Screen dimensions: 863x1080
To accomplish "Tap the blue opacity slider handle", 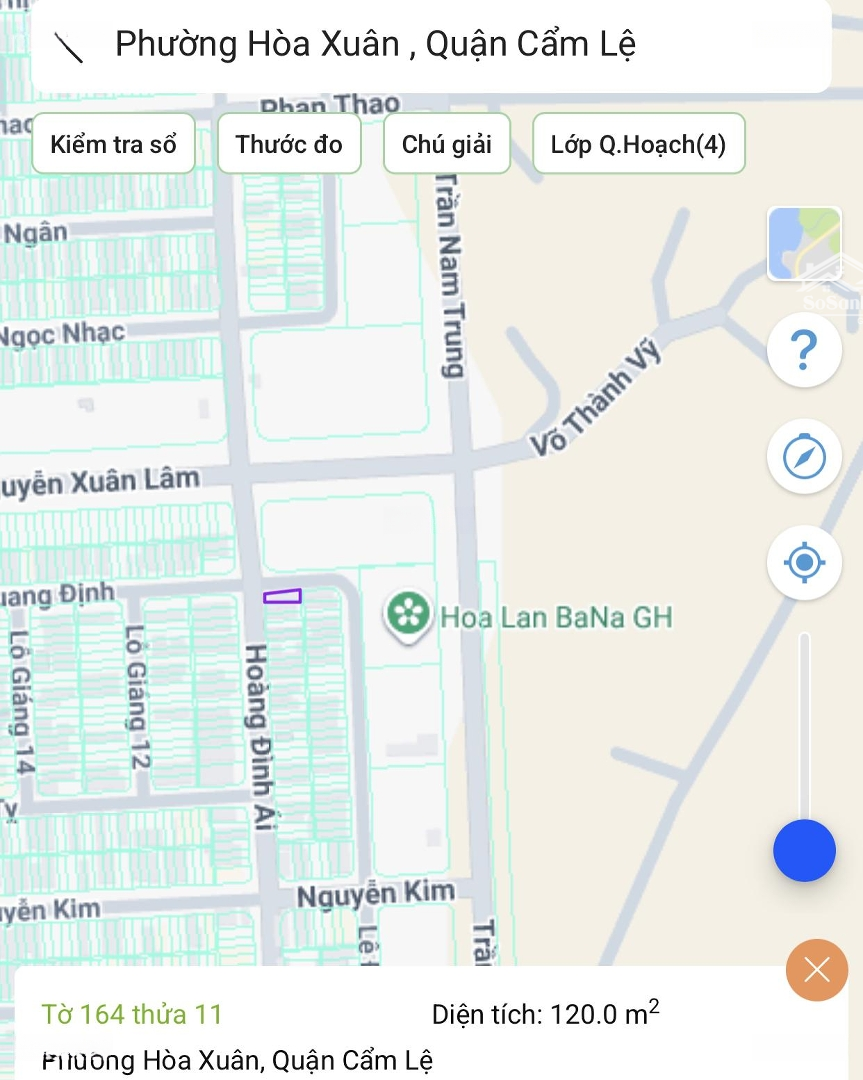I will 804,851.
